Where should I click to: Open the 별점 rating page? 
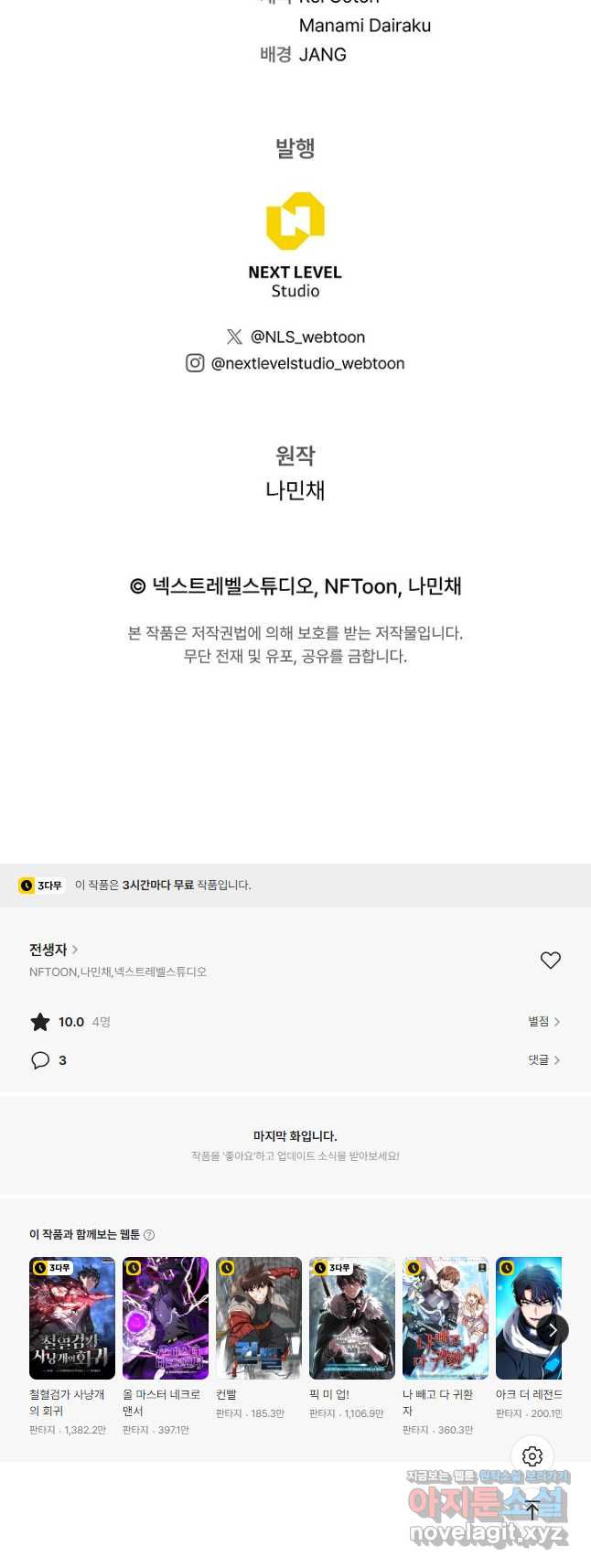pyautogui.click(x=543, y=1021)
